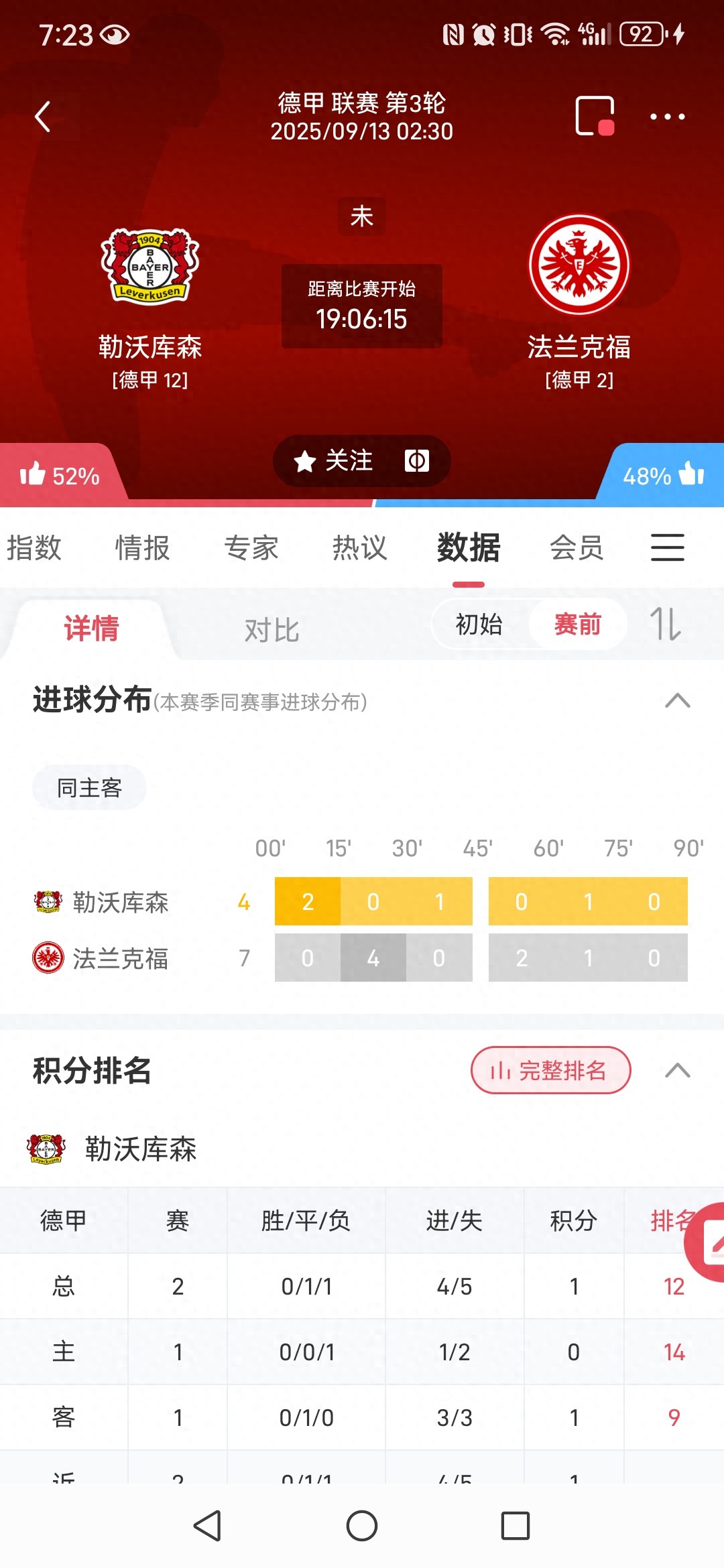This screenshot has height=1568, width=724.
Task: Open the 专家 tab
Action: (x=251, y=547)
